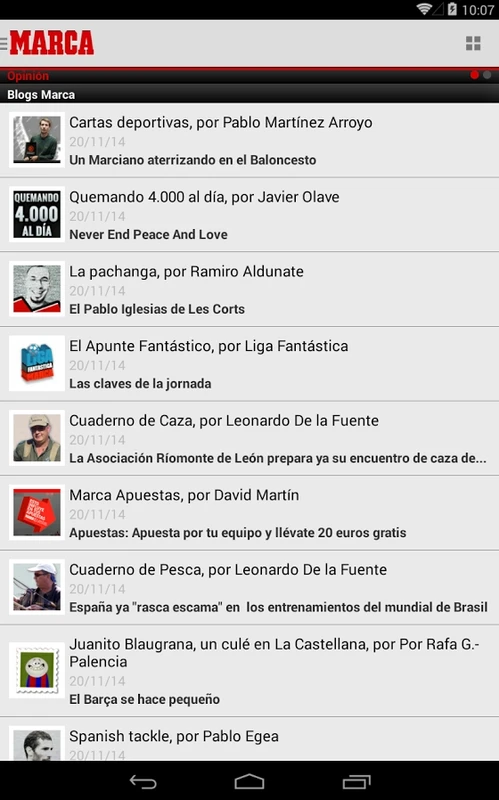
Task: Open Marca Apuestas by David Martín
Action: click(250, 513)
